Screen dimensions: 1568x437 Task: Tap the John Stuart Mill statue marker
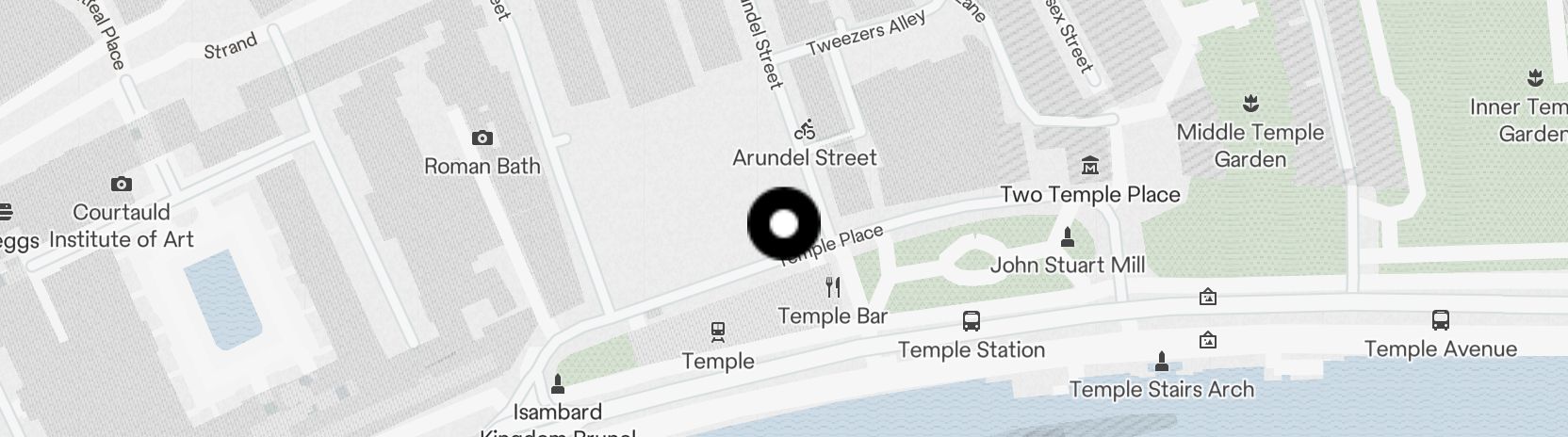pyautogui.click(x=1068, y=236)
